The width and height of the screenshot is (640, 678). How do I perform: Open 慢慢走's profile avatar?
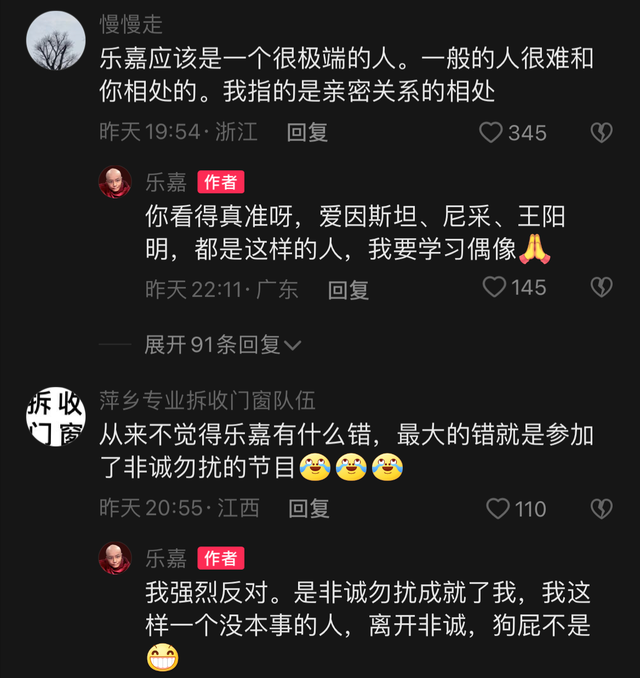(x=56, y=40)
